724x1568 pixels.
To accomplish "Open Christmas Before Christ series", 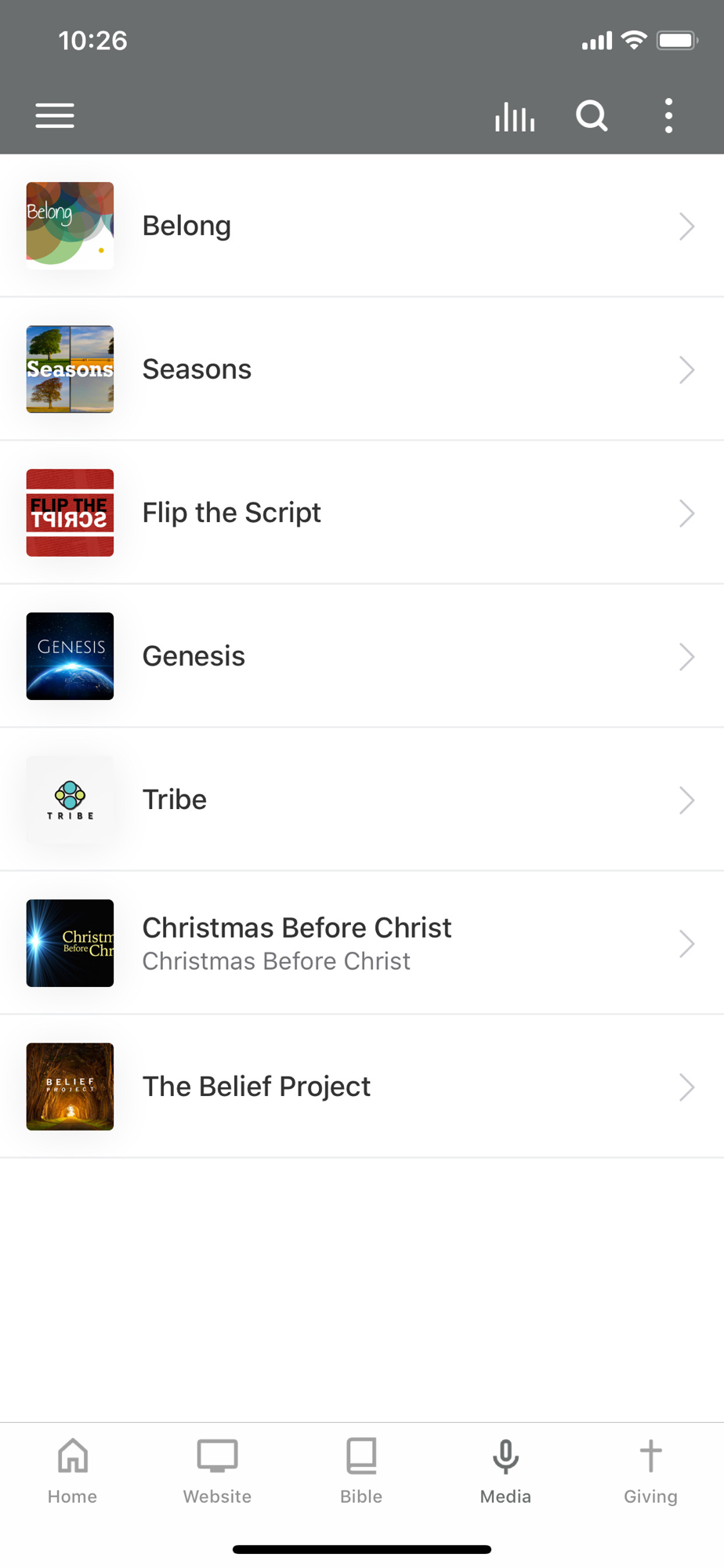I will (x=362, y=943).
